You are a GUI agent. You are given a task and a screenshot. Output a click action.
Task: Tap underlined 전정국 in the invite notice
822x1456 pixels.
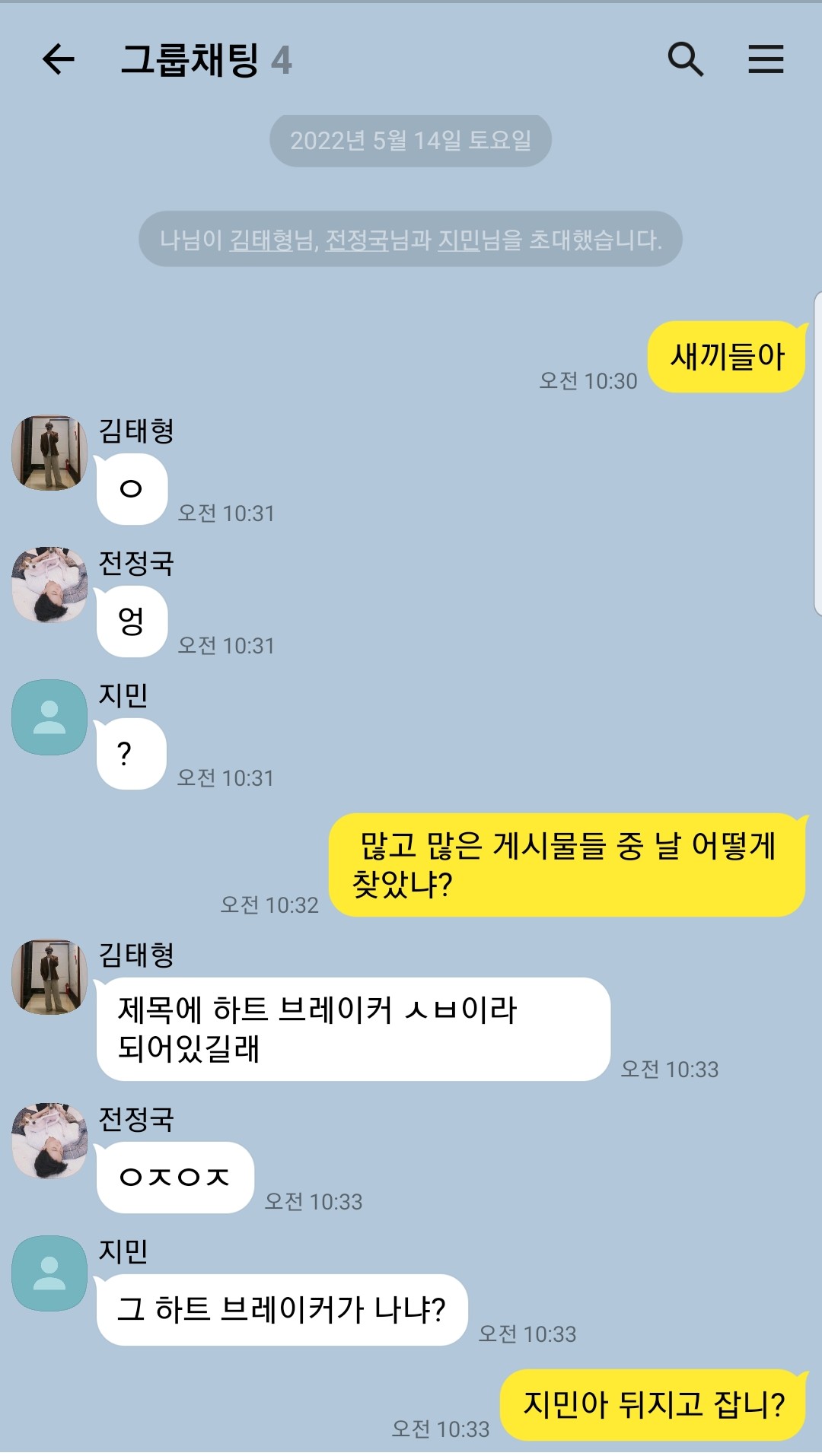[x=357, y=240]
